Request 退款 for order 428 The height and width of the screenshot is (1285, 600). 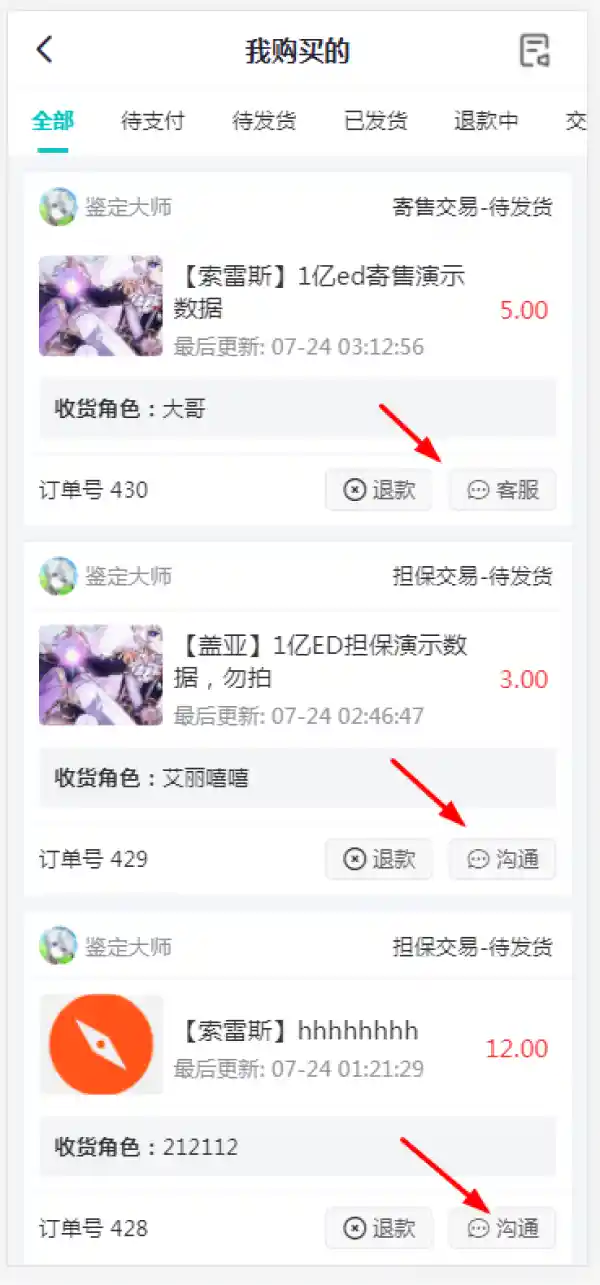pos(379,1228)
